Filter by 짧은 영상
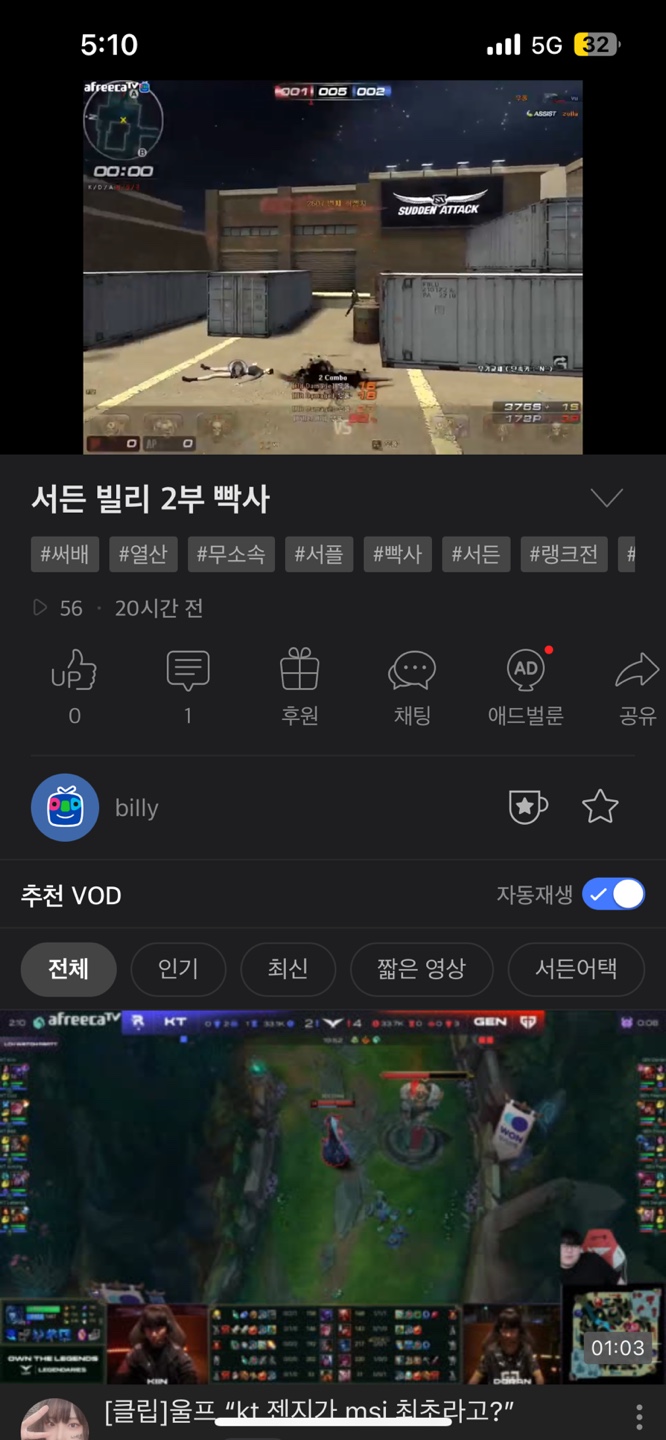This screenshot has width=666, height=1440. (421, 969)
